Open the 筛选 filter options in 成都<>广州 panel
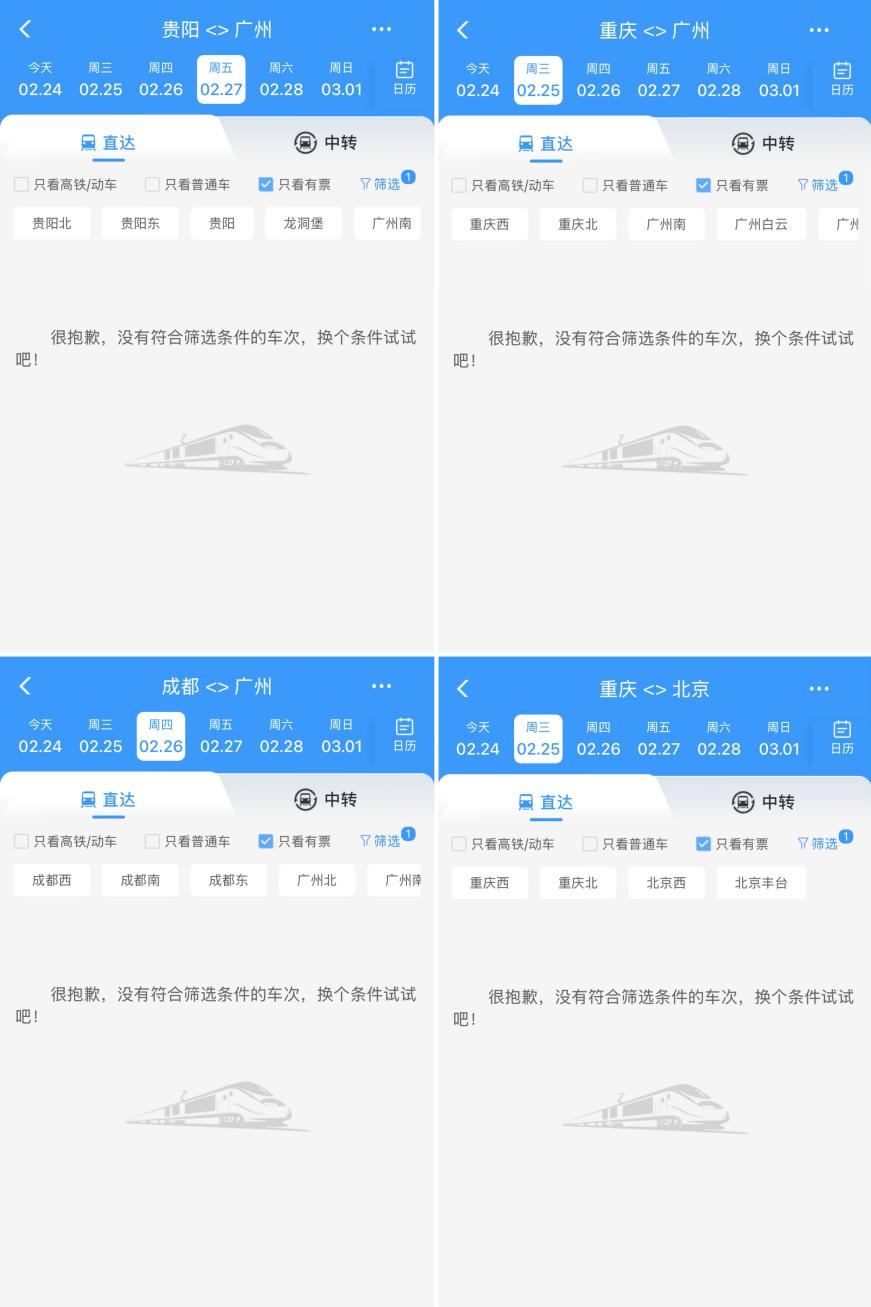Viewport: 871px width, 1307px height. 383,842
